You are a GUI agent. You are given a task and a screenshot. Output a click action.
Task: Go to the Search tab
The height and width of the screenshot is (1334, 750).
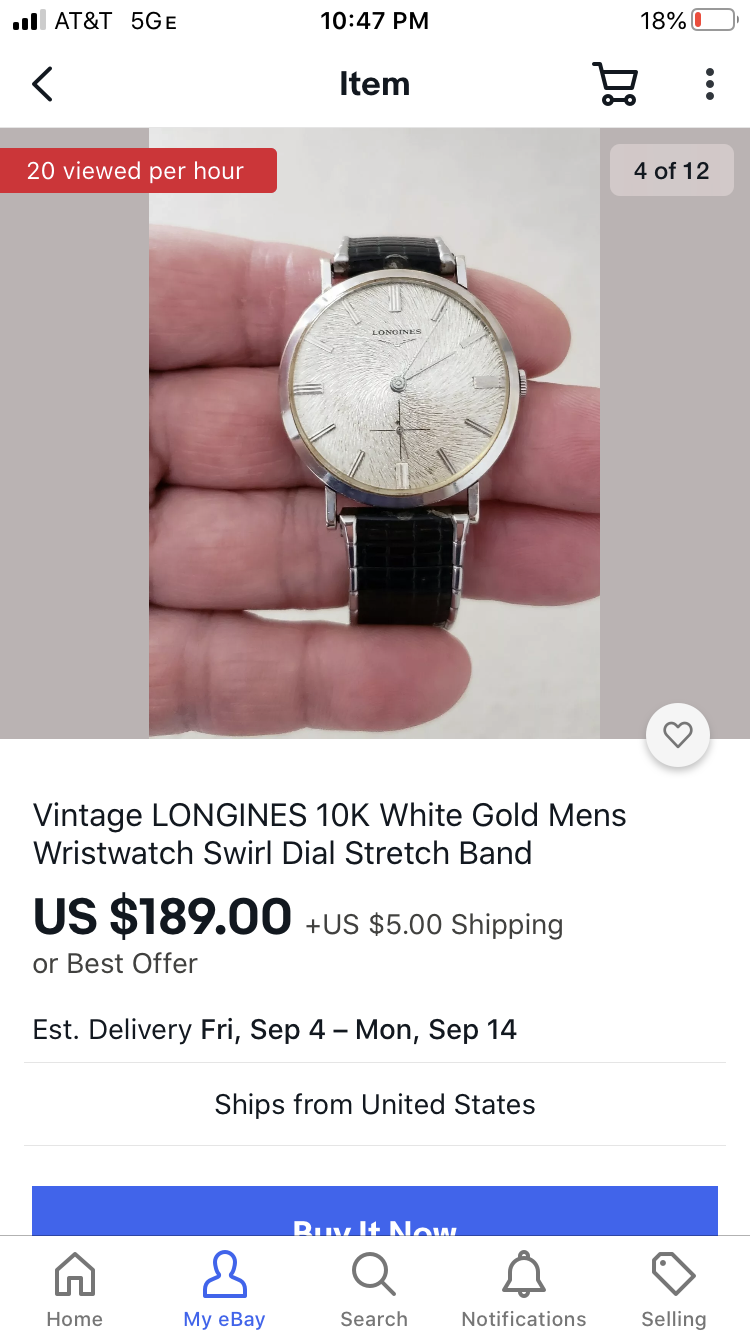(374, 1290)
